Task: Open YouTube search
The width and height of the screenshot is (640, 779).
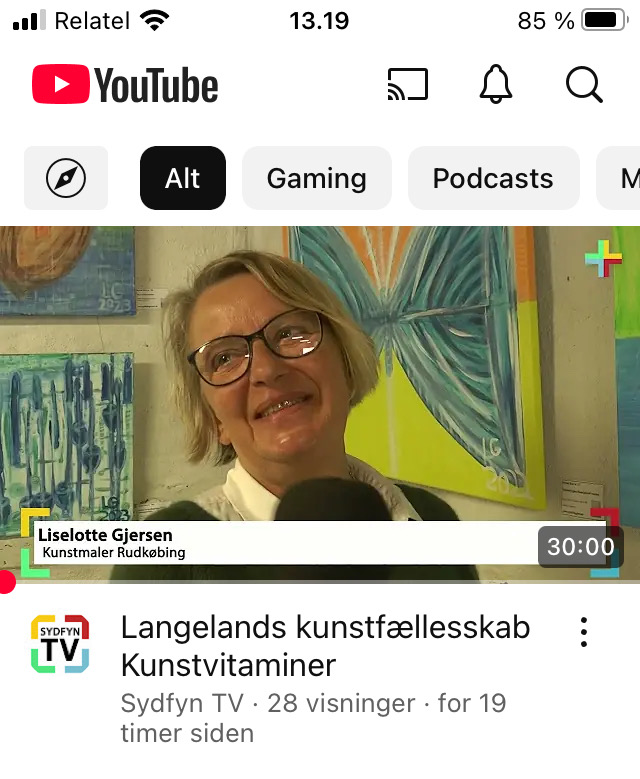Action: [x=584, y=86]
